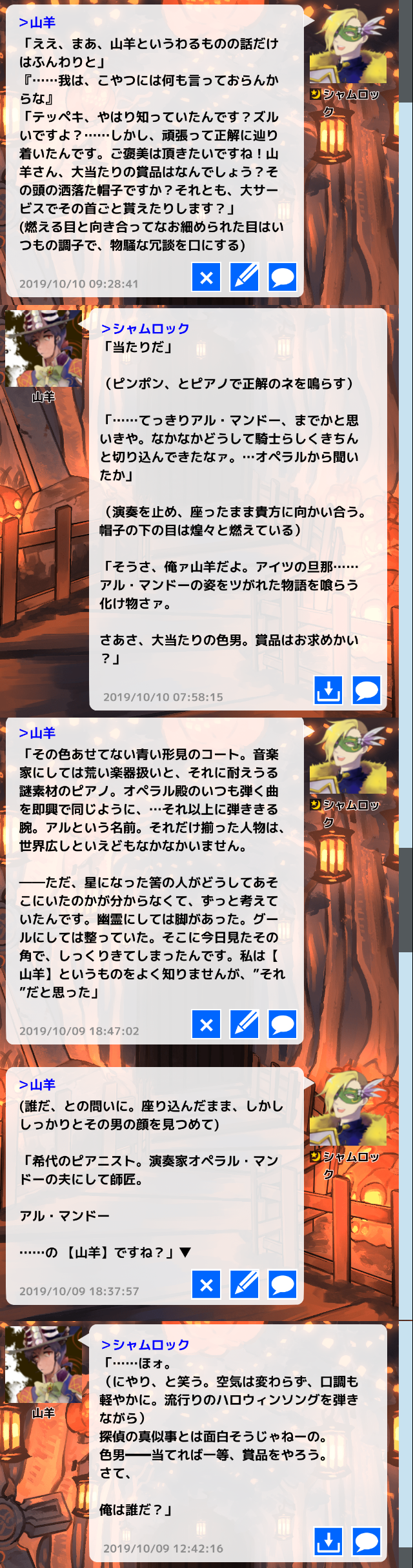Delete the message posted at 18:47:02
Viewport: 413px width, 1568px height.
(x=206, y=1024)
